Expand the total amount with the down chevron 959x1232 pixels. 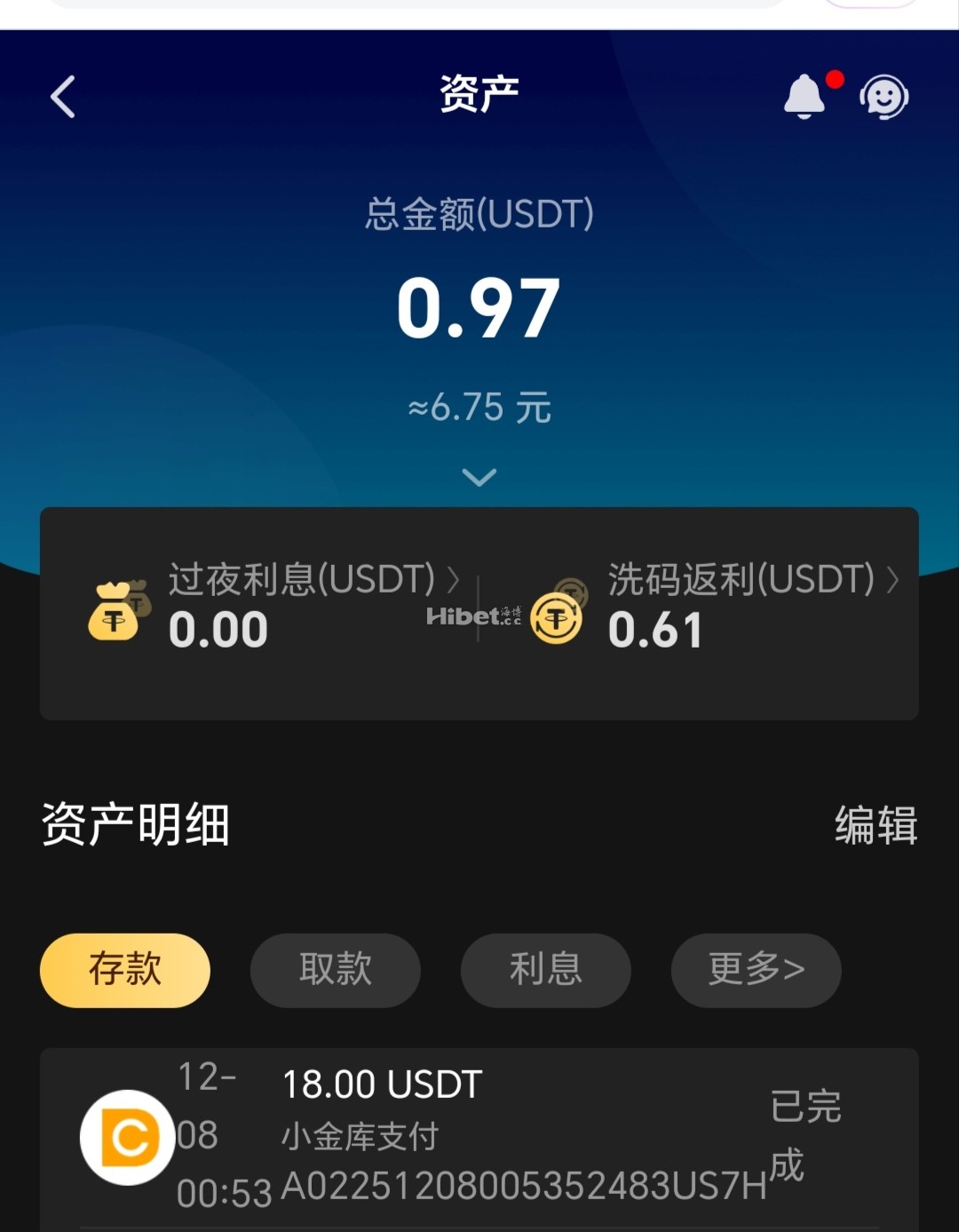click(x=479, y=477)
